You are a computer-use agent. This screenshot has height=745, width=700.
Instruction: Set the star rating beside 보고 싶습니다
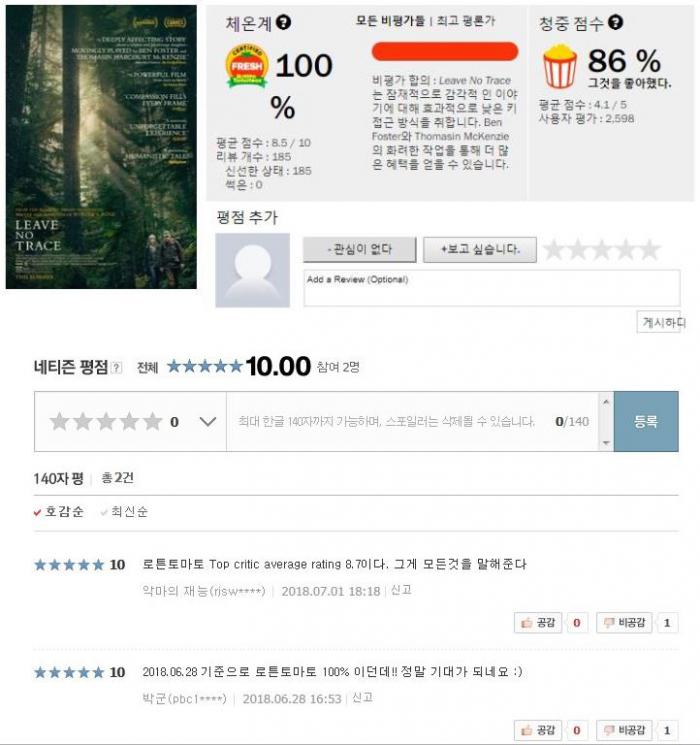(602, 249)
